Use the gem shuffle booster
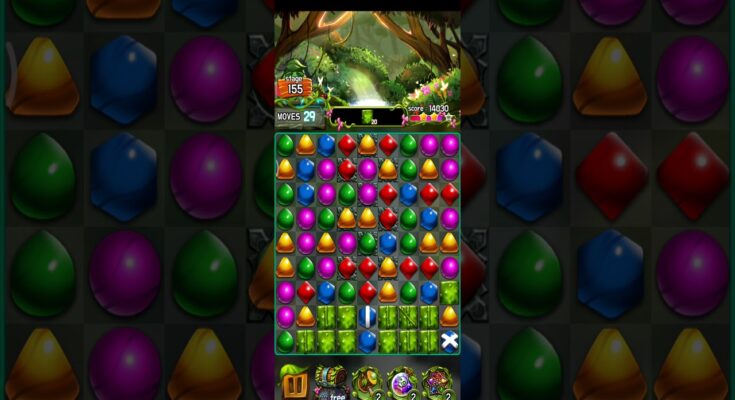The image size is (735, 400). tap(437, 382)
